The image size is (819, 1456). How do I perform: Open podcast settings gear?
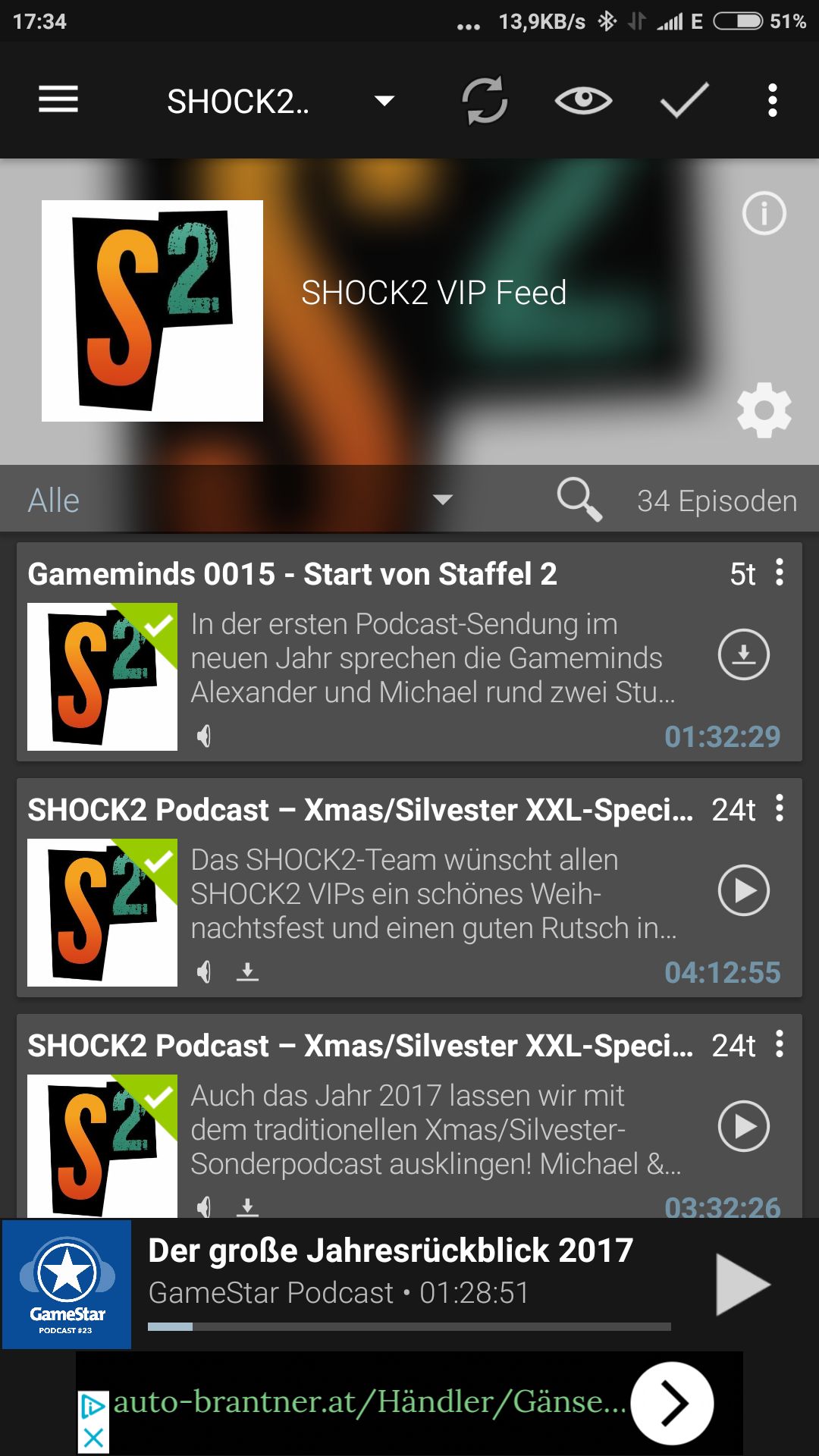(764, 410)
